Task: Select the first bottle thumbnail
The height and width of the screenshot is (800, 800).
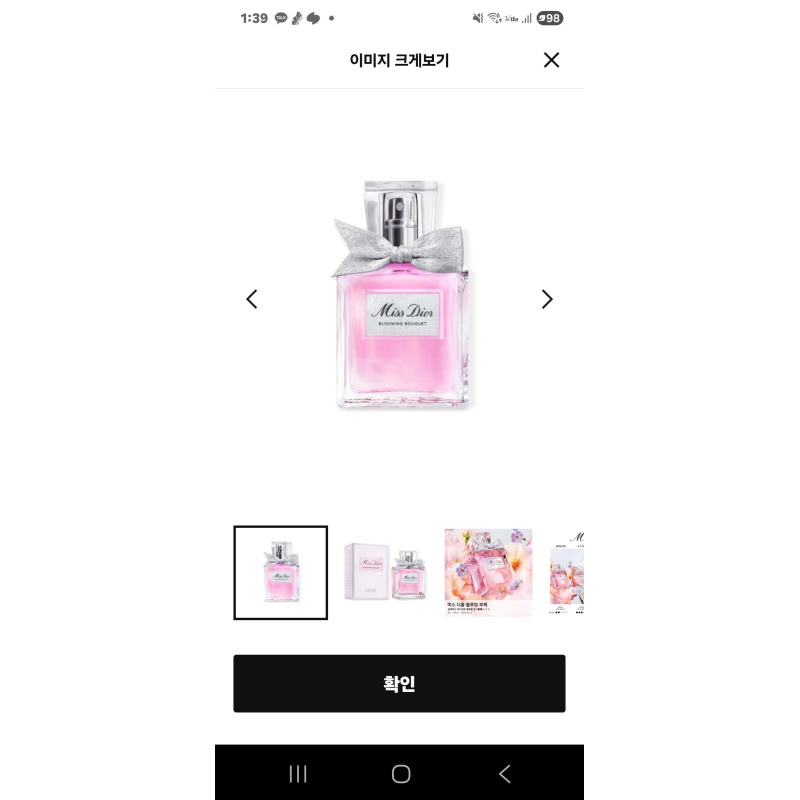Action: click(280, 573)
